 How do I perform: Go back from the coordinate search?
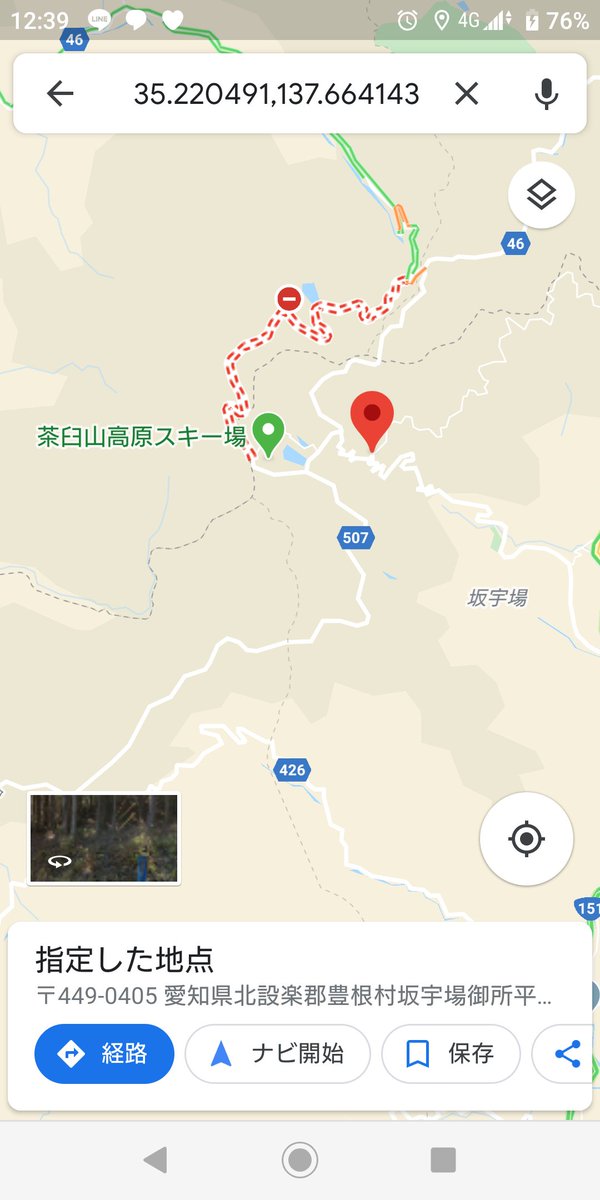pos(60,94)
